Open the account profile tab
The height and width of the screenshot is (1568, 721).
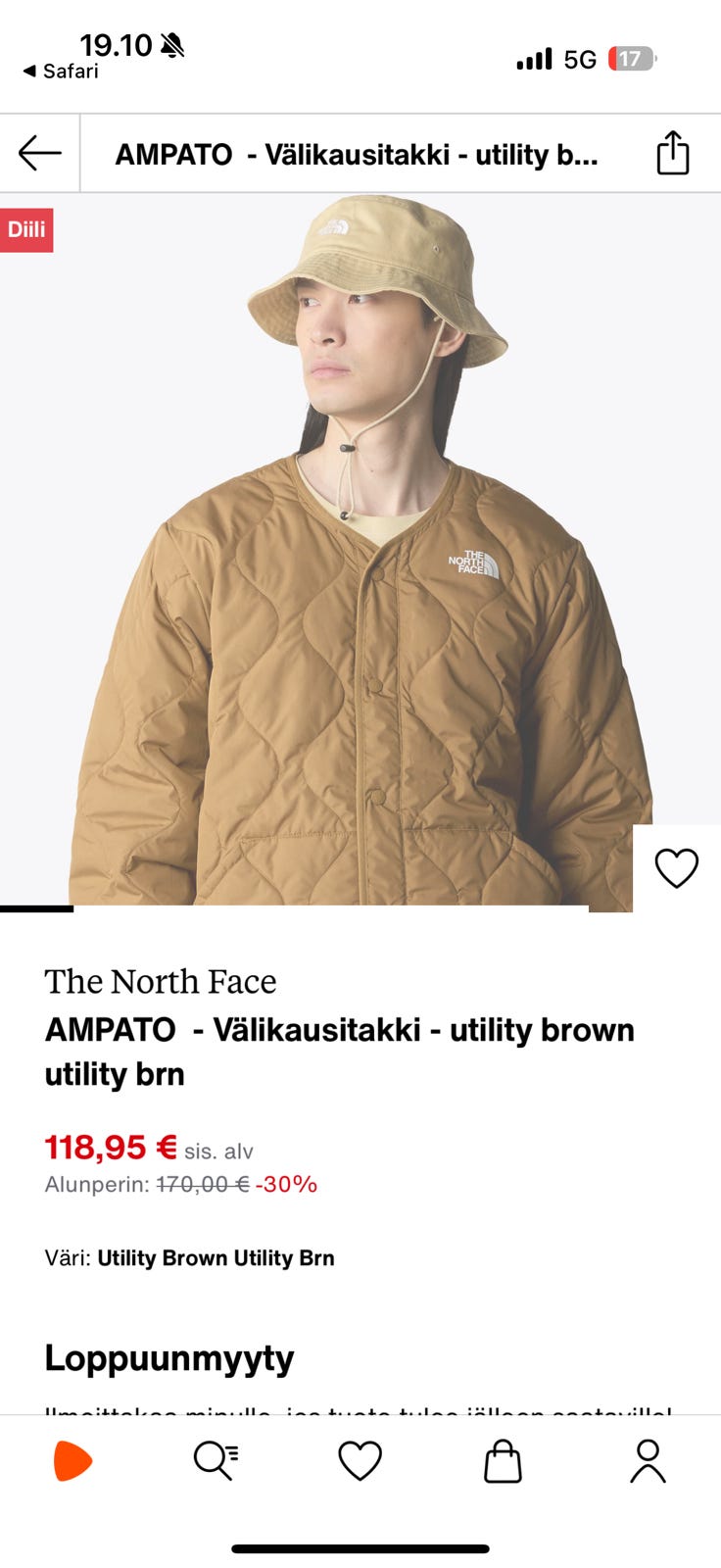pyautogui.click(x=647, y=1461)
